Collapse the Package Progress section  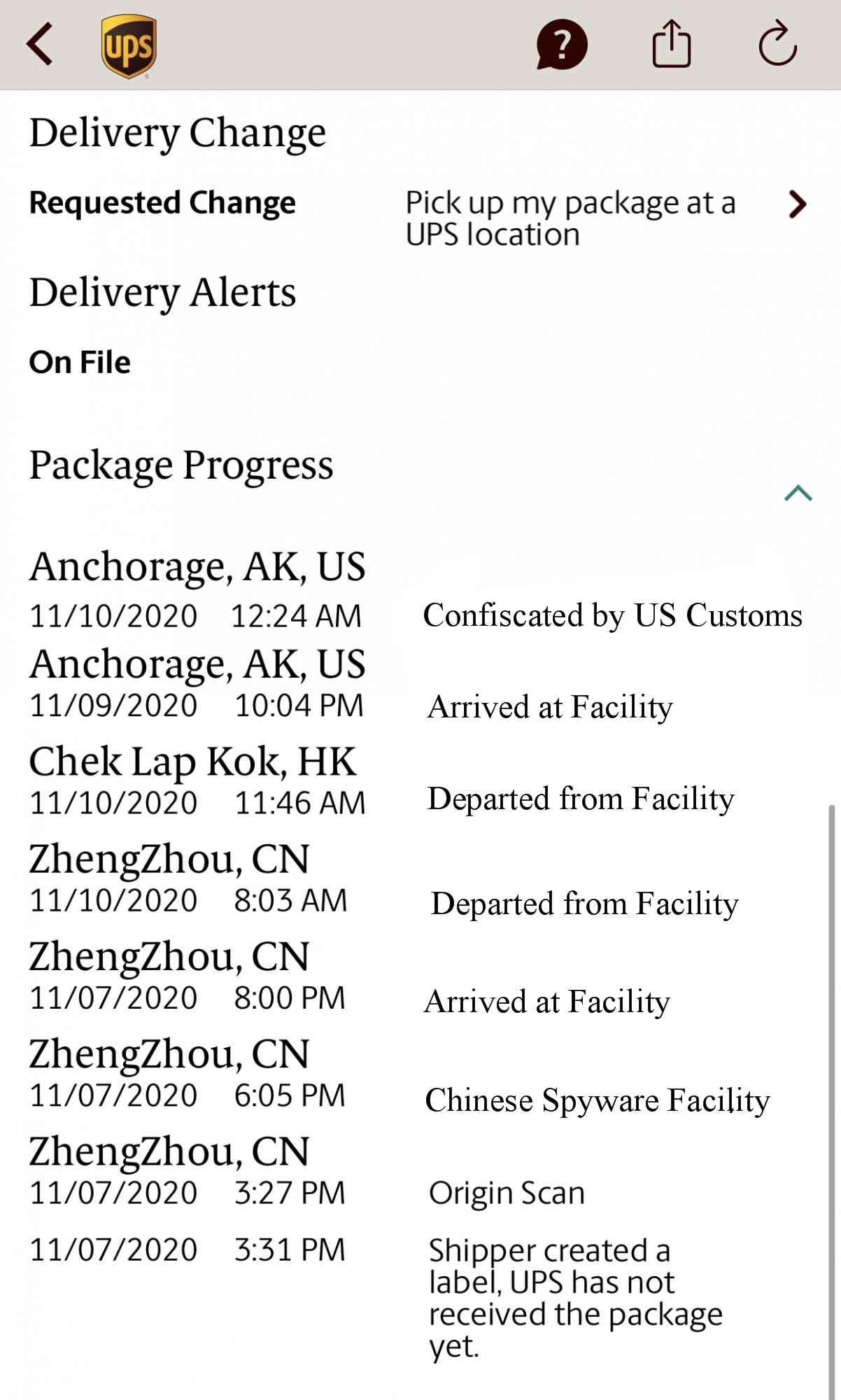798,493
